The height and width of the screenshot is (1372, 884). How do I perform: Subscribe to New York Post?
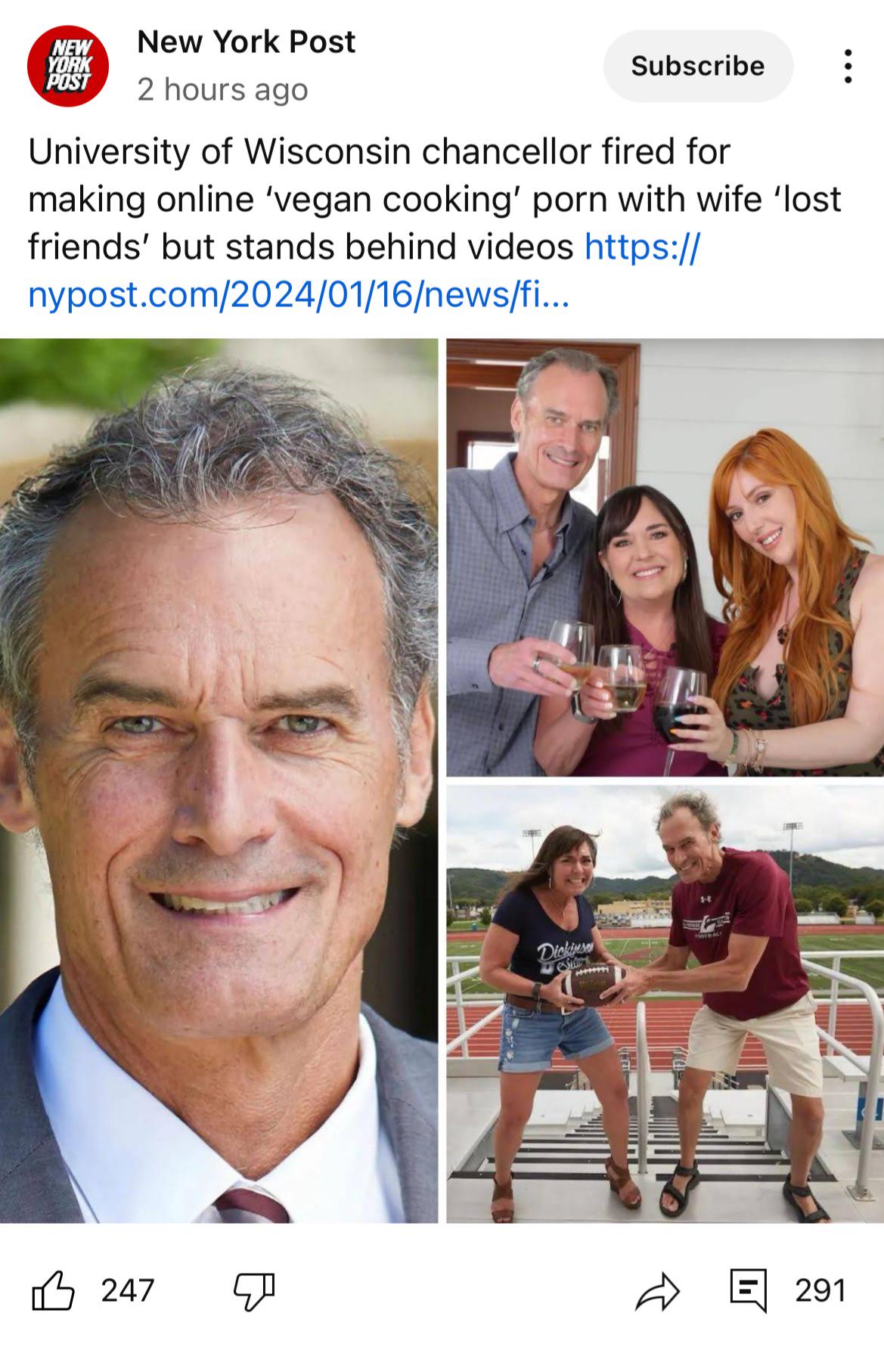697,67
